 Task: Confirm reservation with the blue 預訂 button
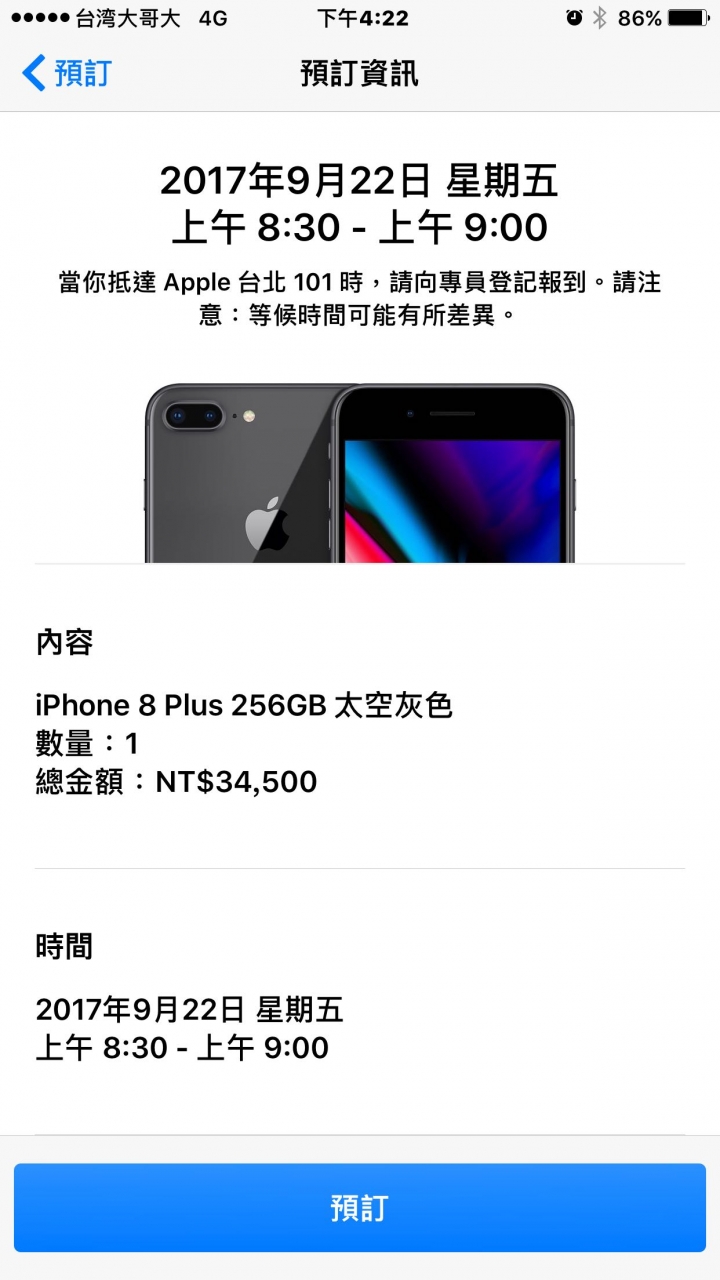click(360, 1207)
